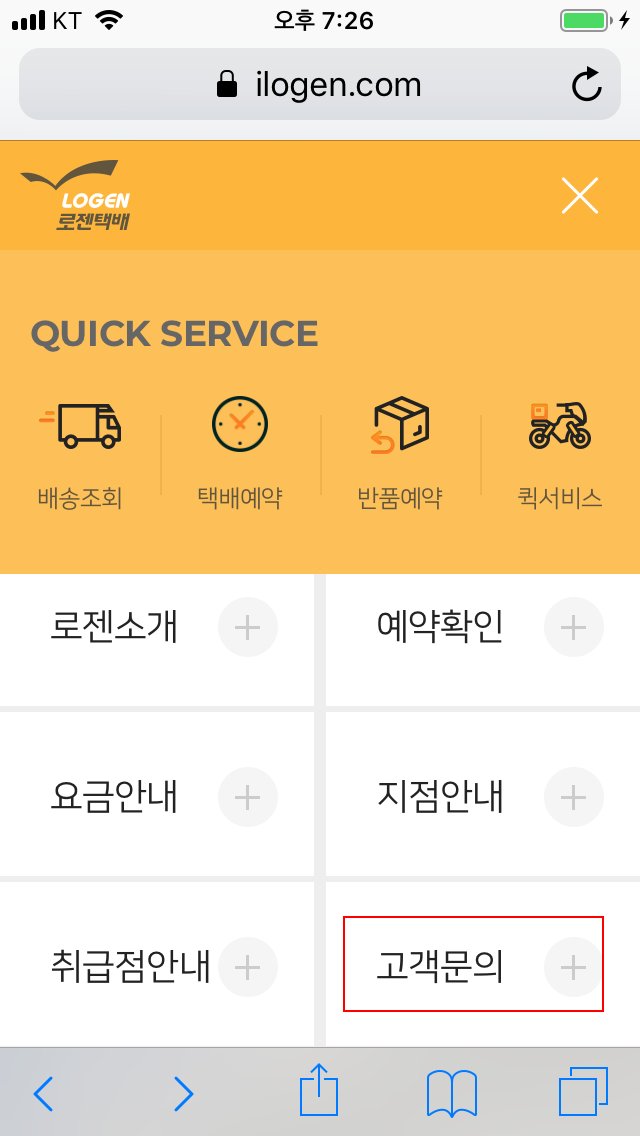Expand the 요금안내 menu
Screen dimensions: 640x1136
[248, 797]
